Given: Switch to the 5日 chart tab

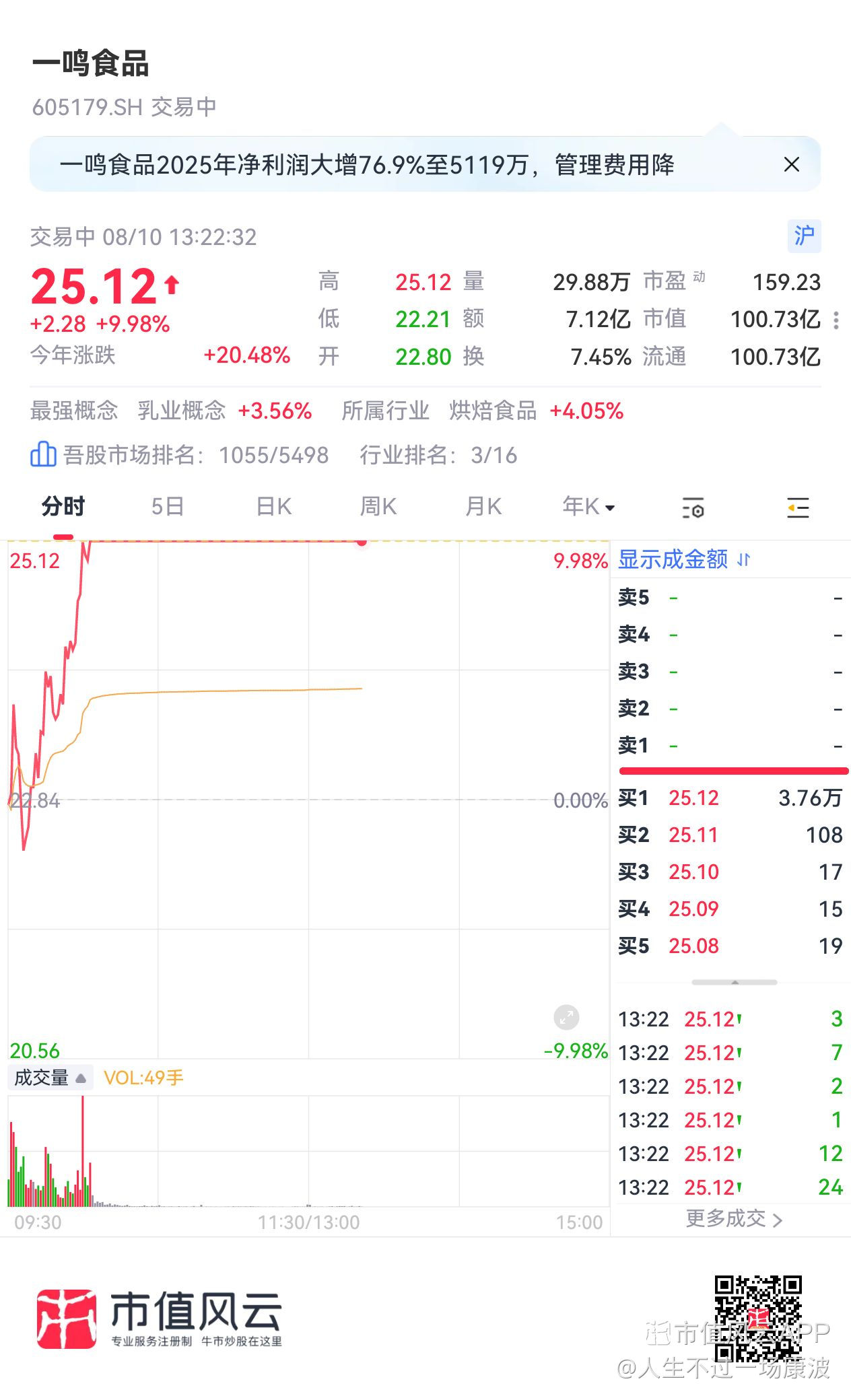Looking at the screenshot, I should coord(168,506).
